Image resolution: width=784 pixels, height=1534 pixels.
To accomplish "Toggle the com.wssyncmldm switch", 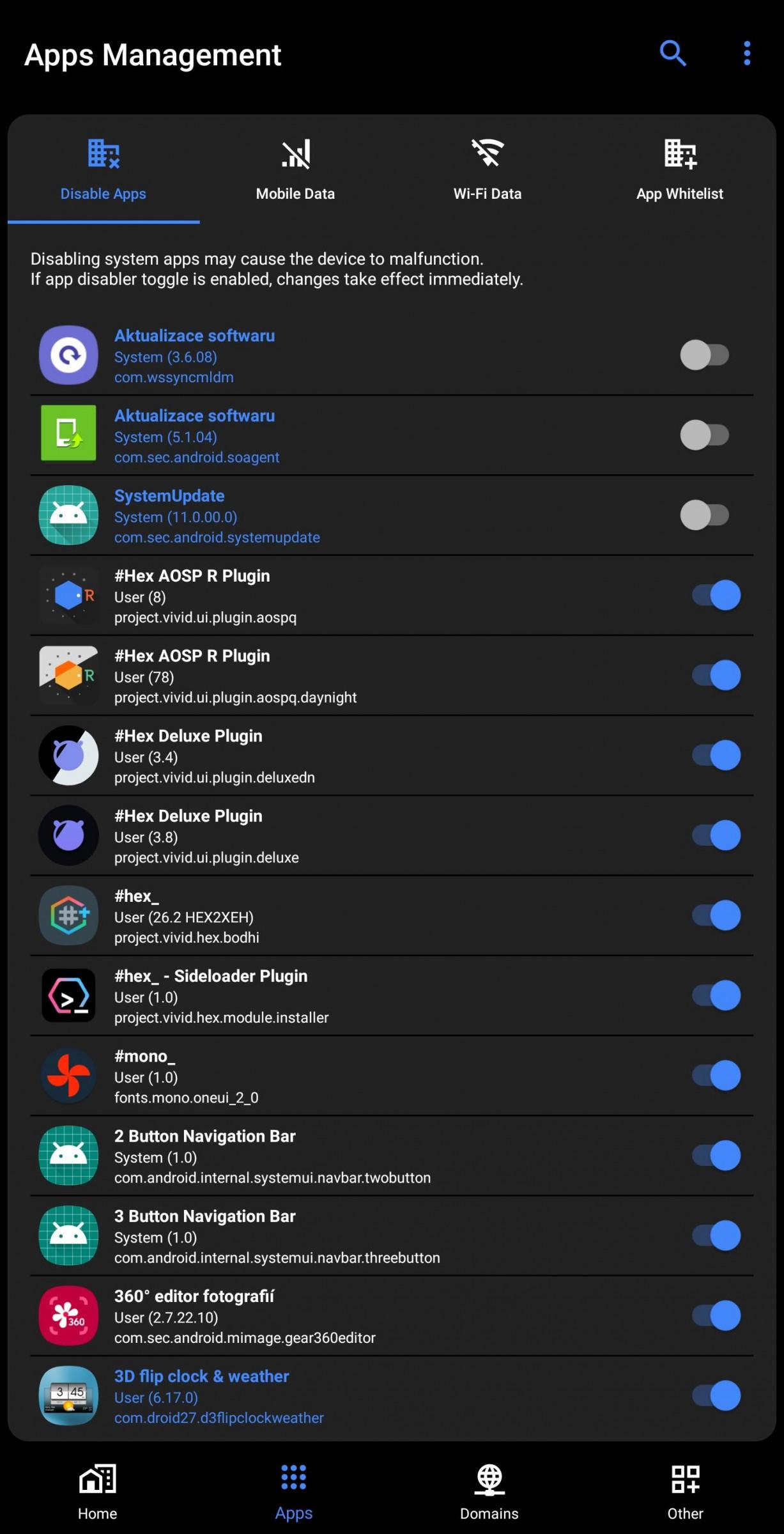I will (x=705, y=355).
